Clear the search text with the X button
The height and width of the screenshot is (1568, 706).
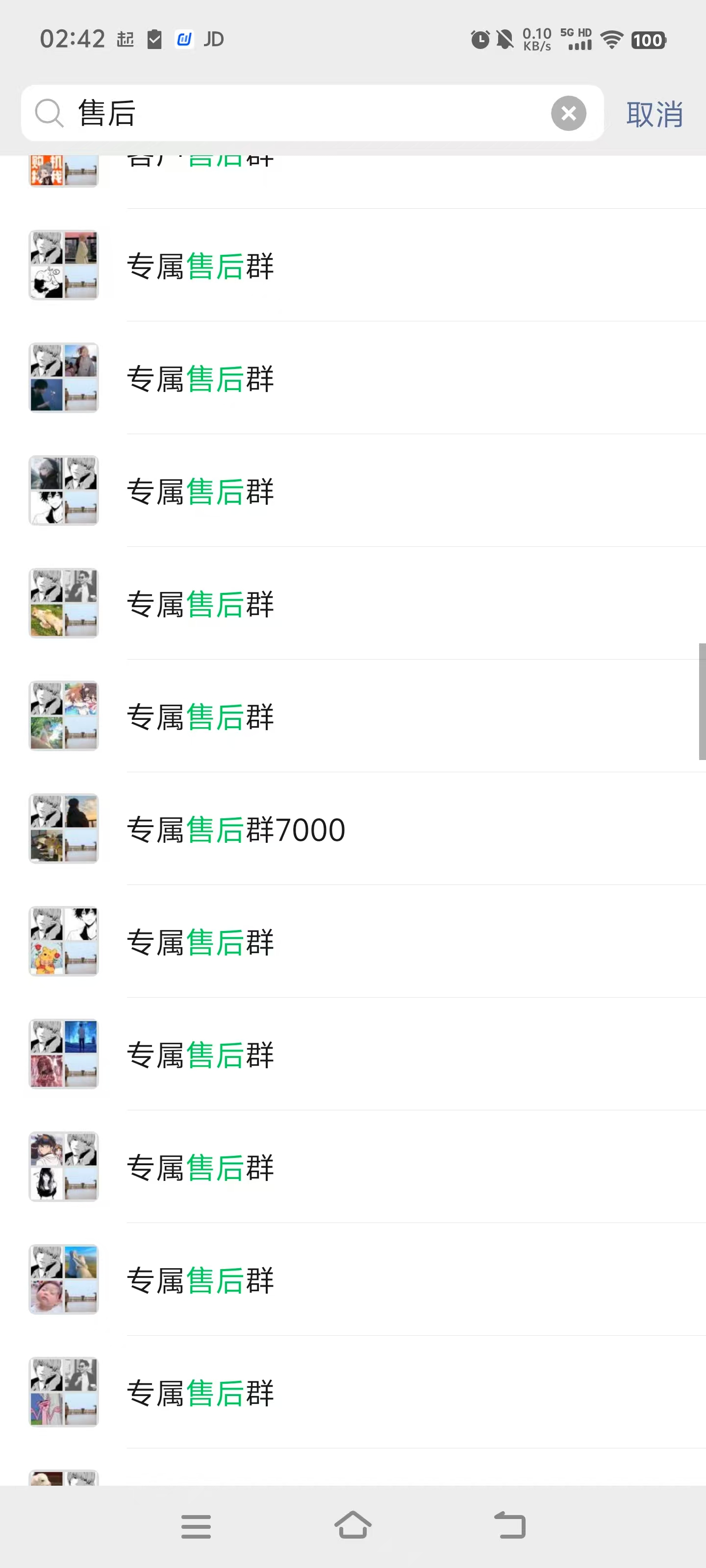point(568,113)
